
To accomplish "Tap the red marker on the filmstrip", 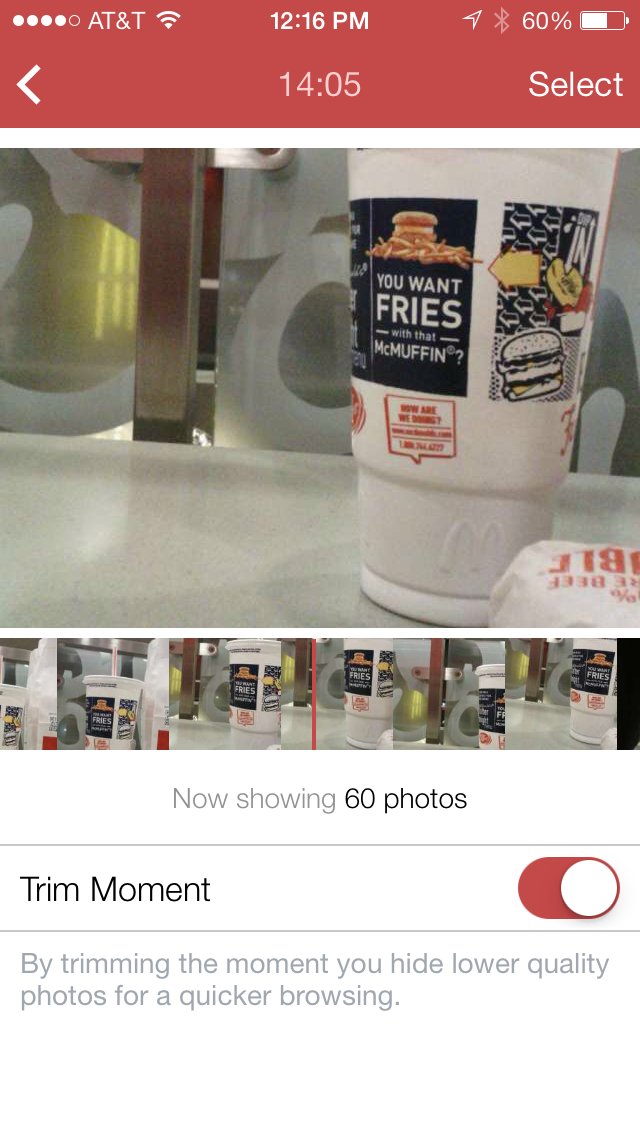I will pyautogui.click(x=314, y=693).
